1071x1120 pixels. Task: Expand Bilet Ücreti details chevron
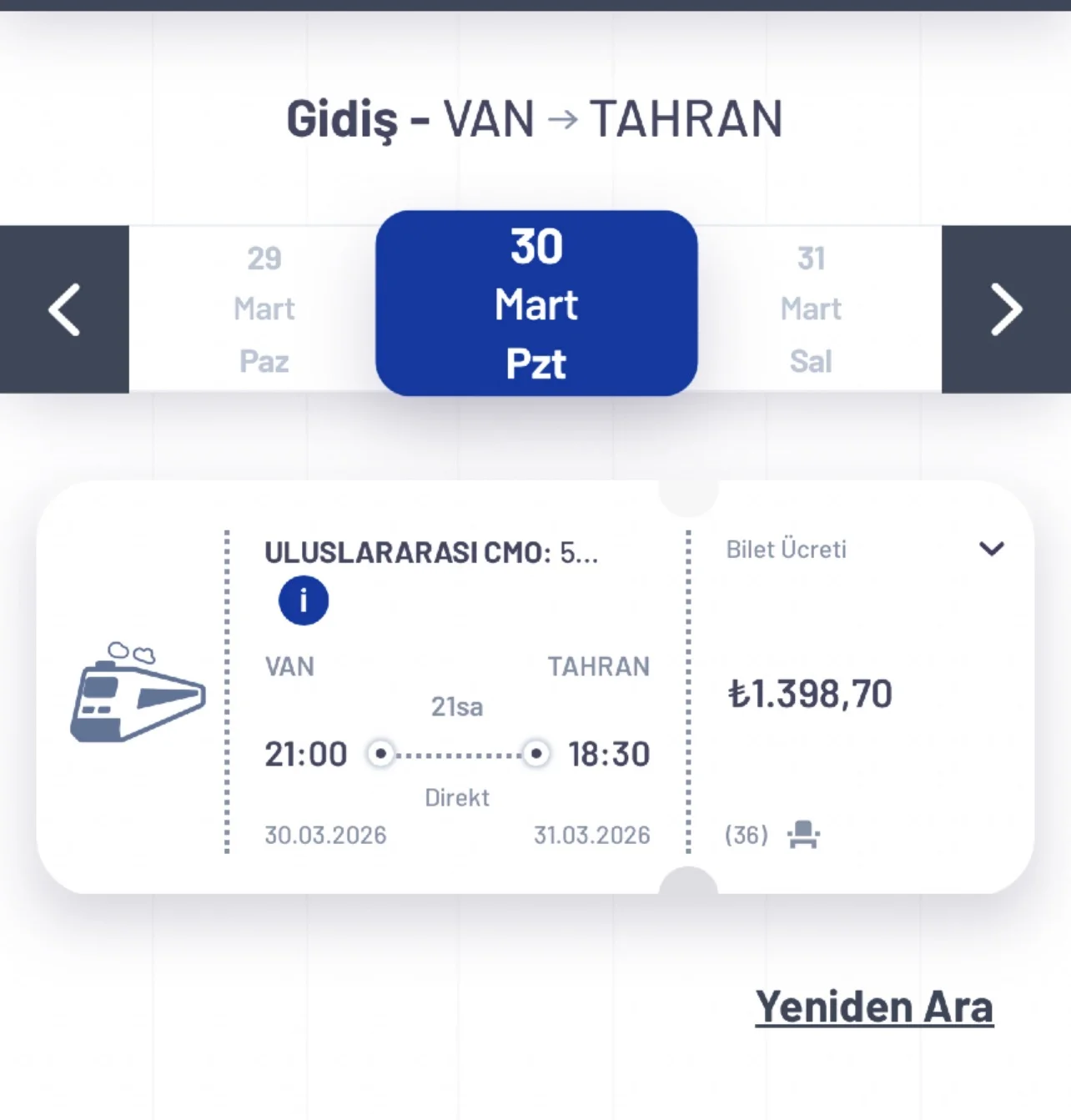[991, 549]
